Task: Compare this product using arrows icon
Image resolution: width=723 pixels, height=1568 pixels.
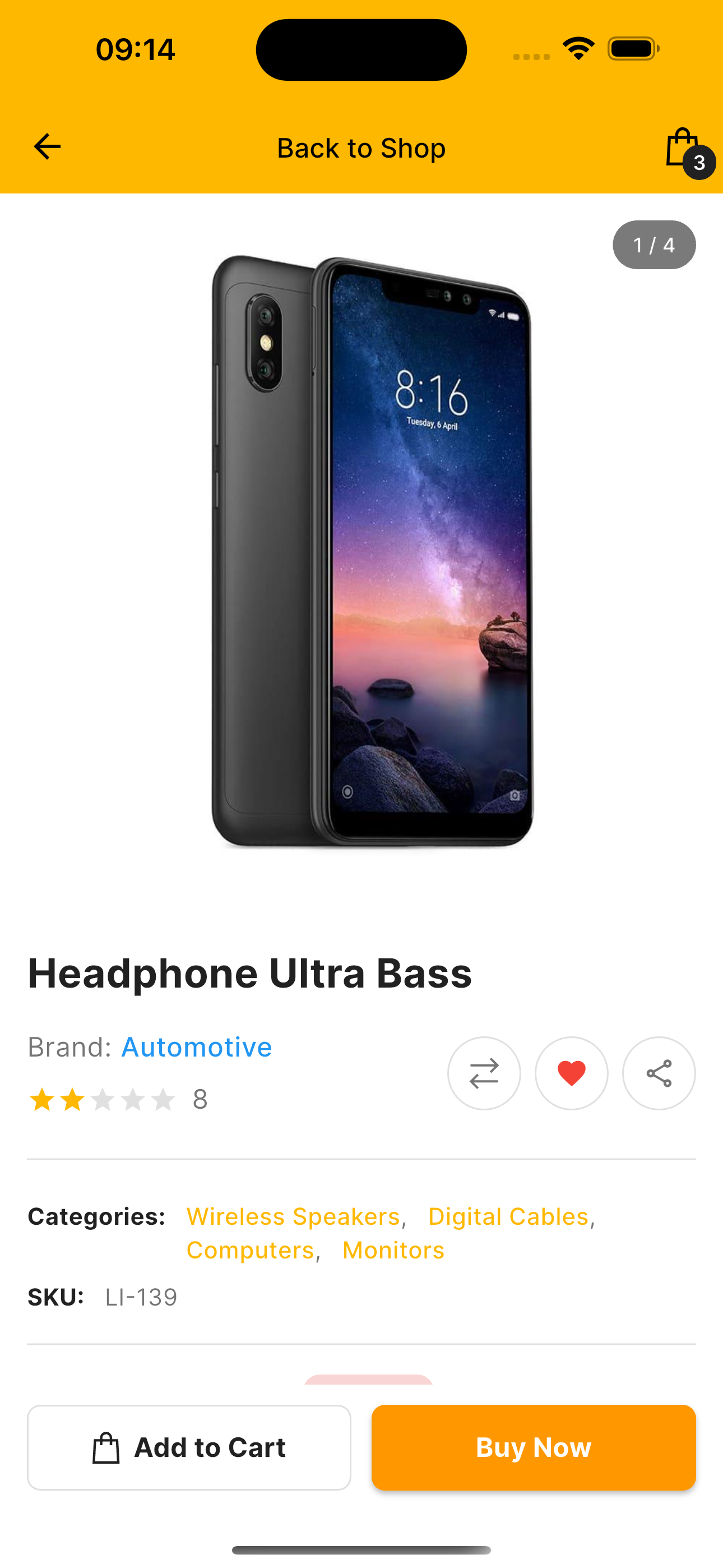Action: (x=484, y=1073)
